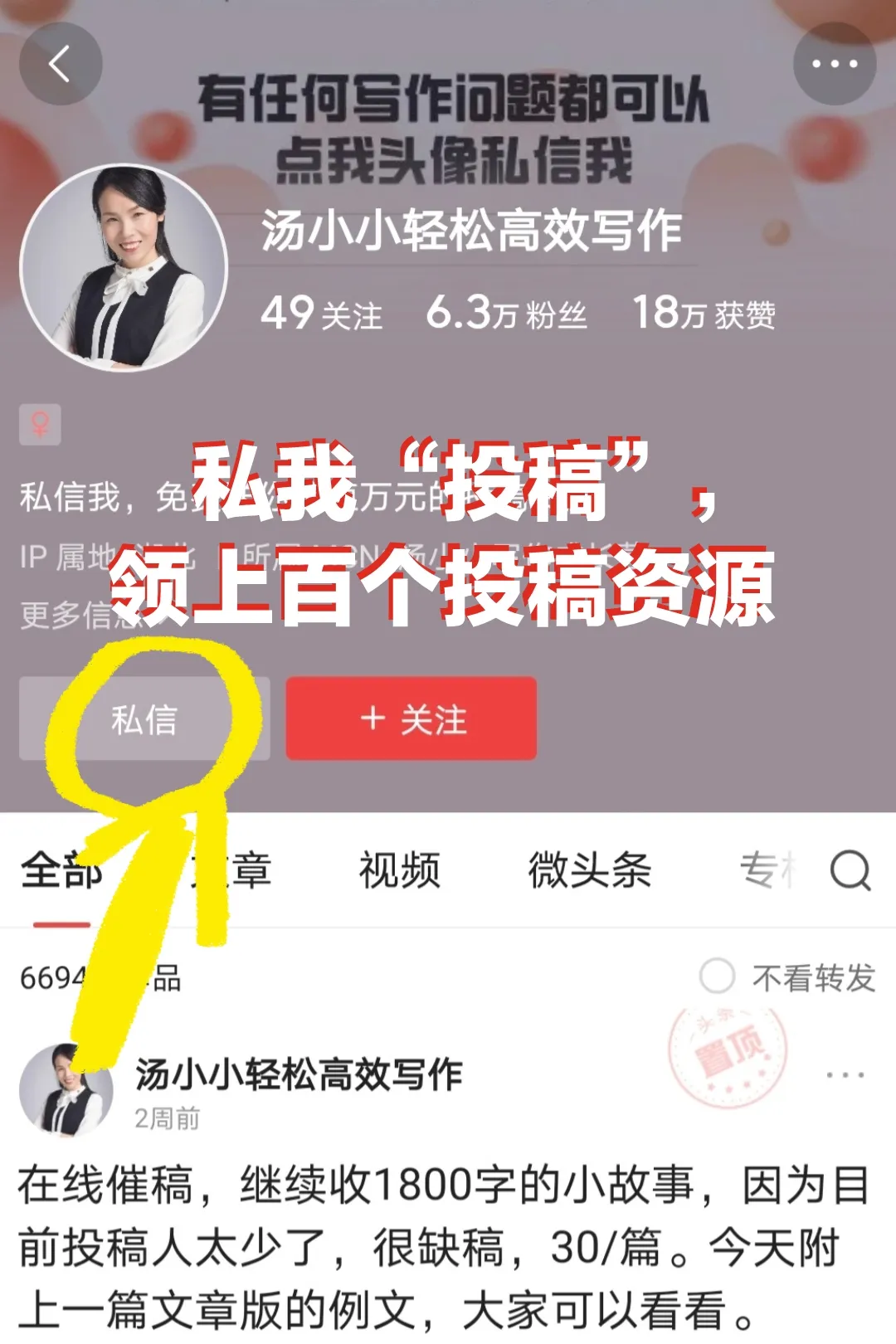Open the three-dot overflow menu at top
The image size is (896, 1344).
tap(834, 64)
